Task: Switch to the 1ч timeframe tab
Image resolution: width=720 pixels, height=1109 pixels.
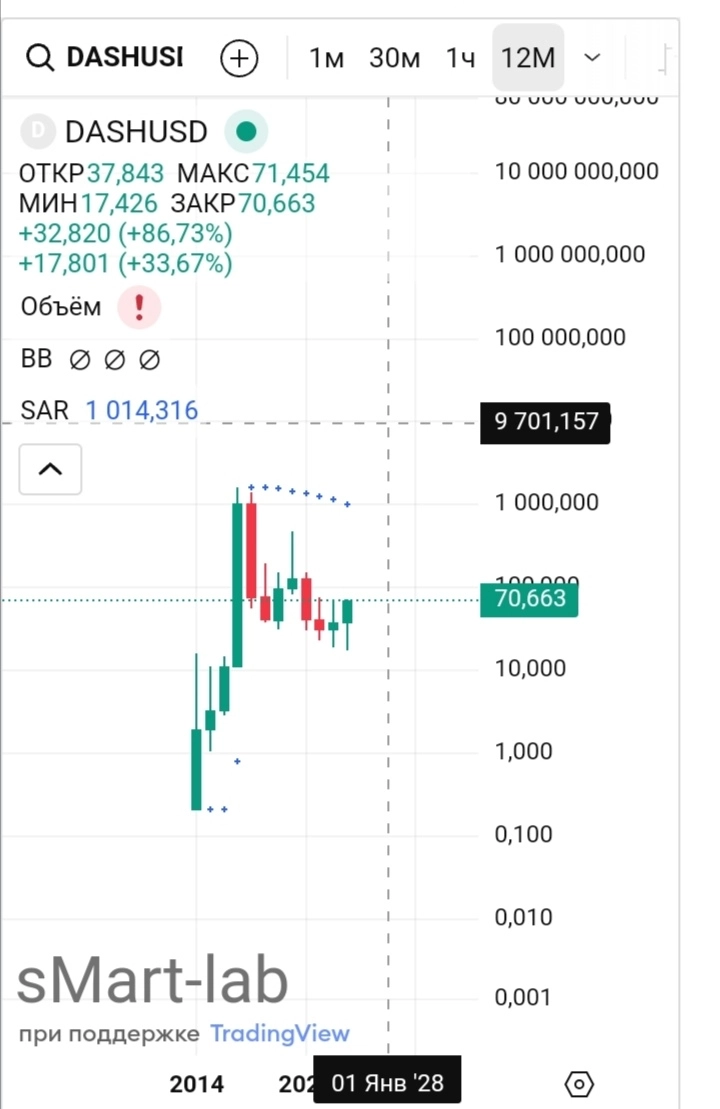Action: 459,57
